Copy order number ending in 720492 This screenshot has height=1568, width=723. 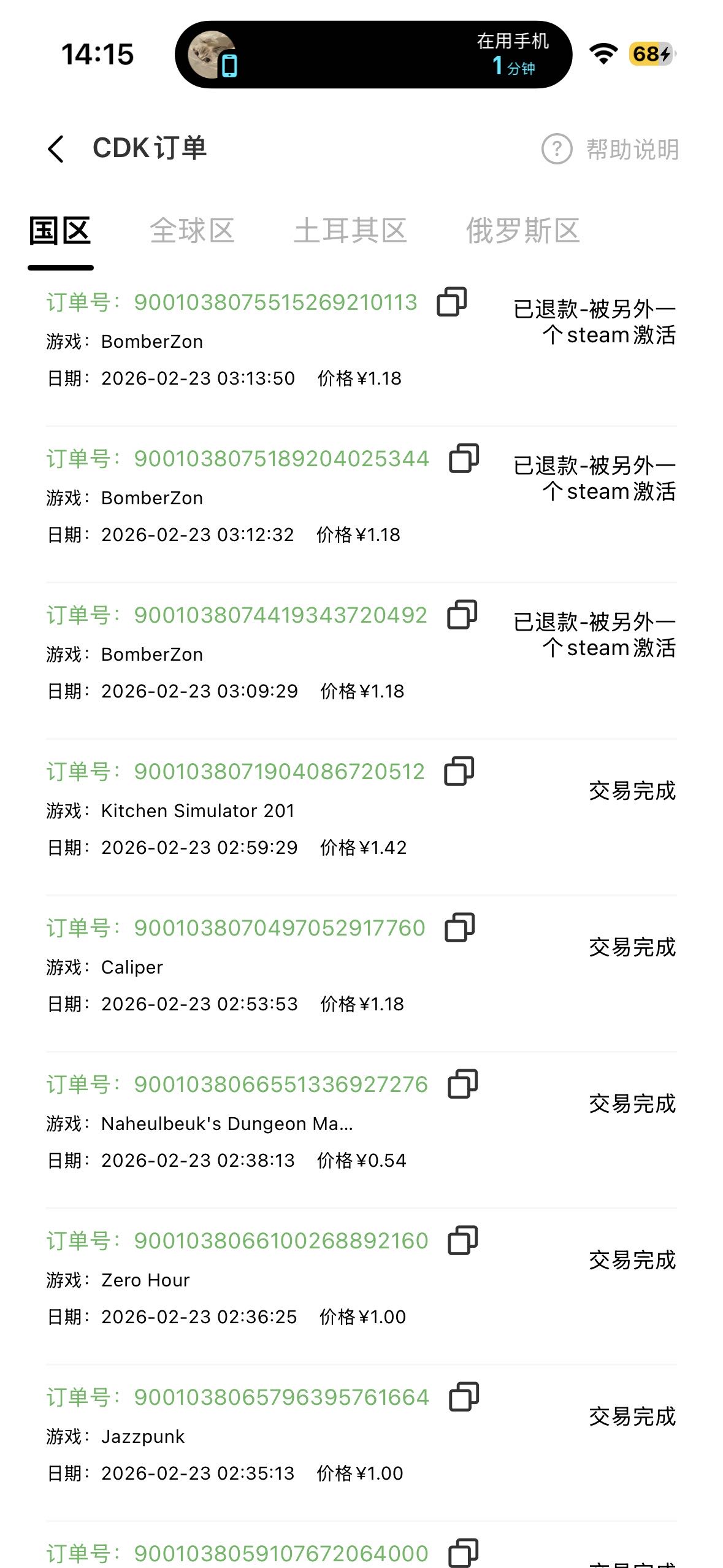tap(462, 615)
